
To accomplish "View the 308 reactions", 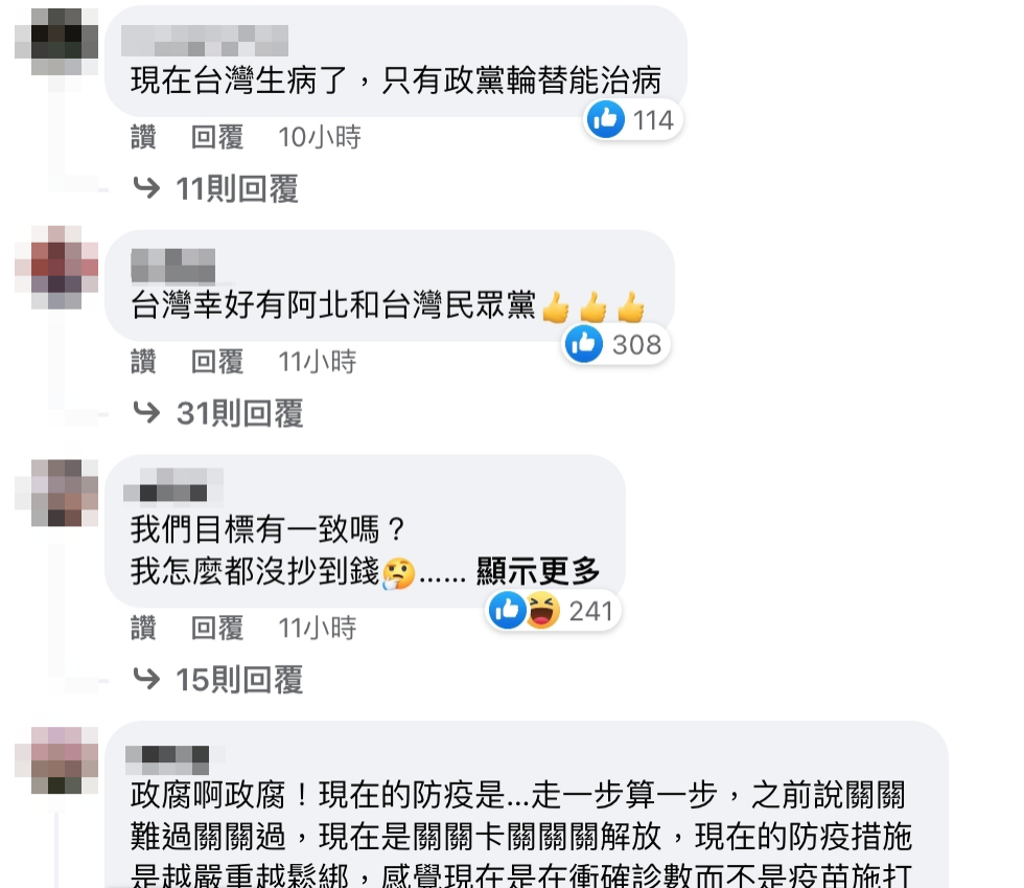I will (x=616, y=345).
